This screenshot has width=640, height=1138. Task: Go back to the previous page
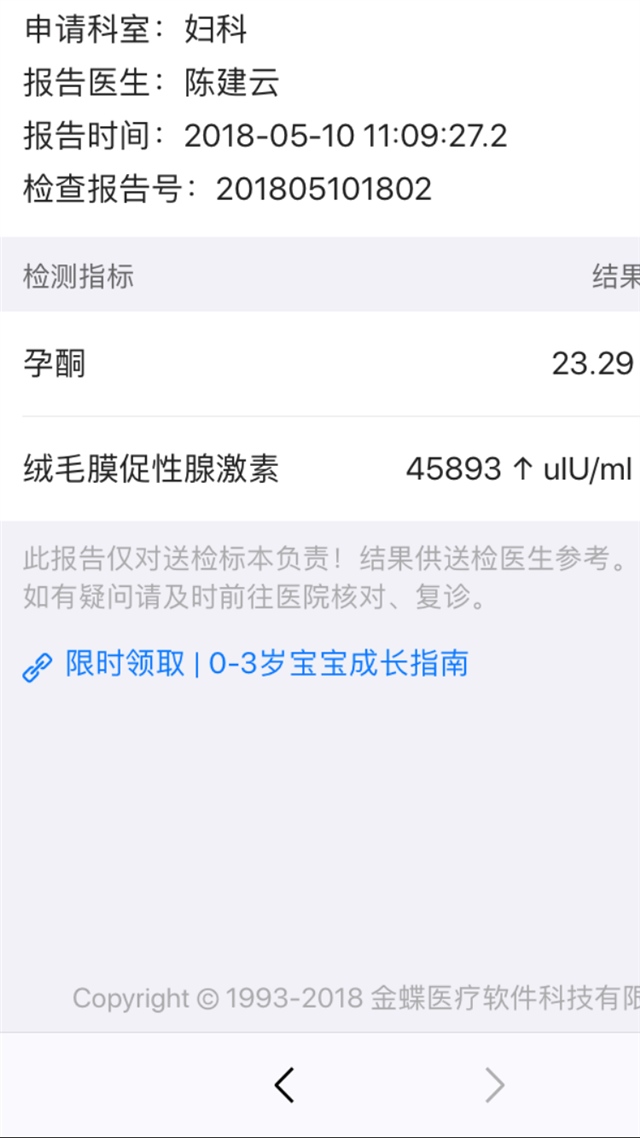point(285,1085)
